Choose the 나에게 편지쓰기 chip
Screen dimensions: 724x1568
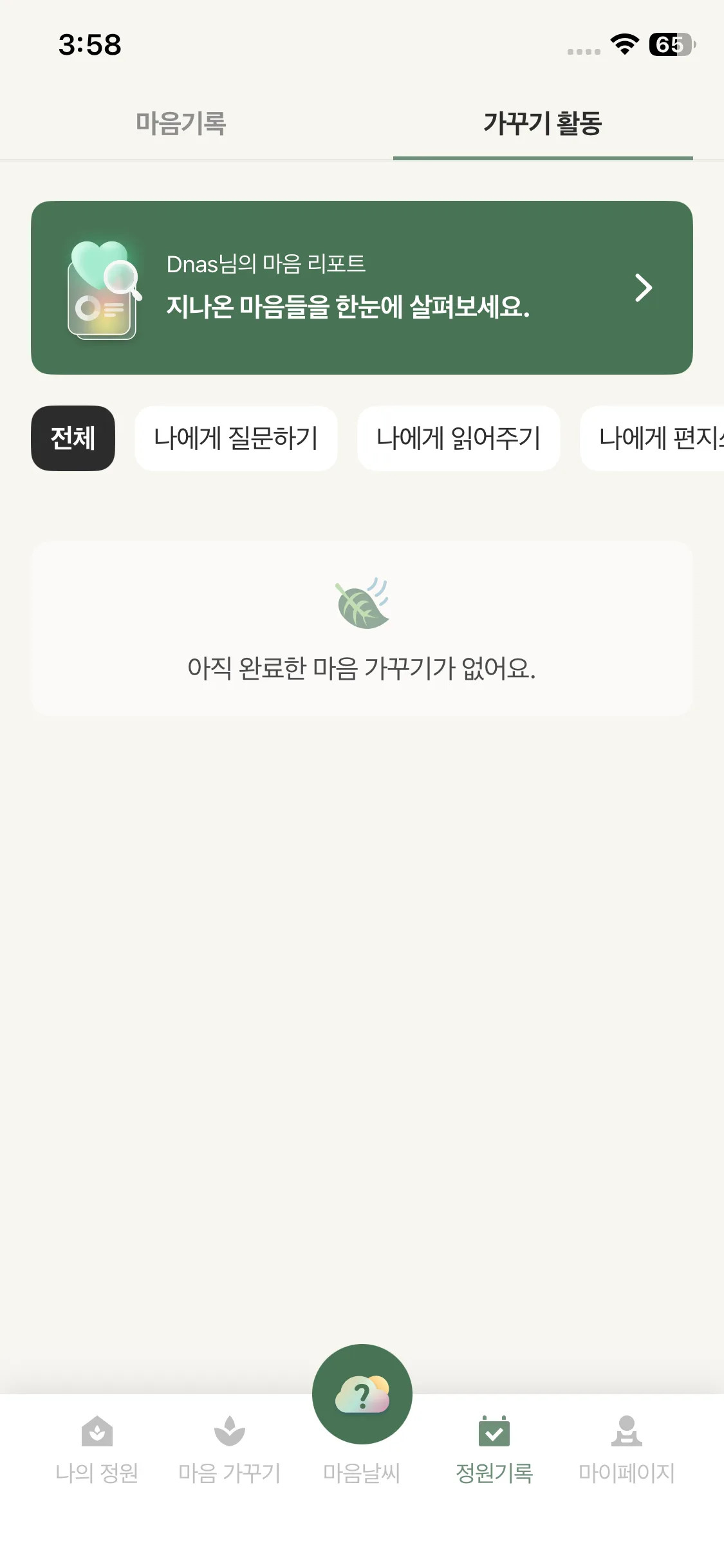tap(656, 438)
